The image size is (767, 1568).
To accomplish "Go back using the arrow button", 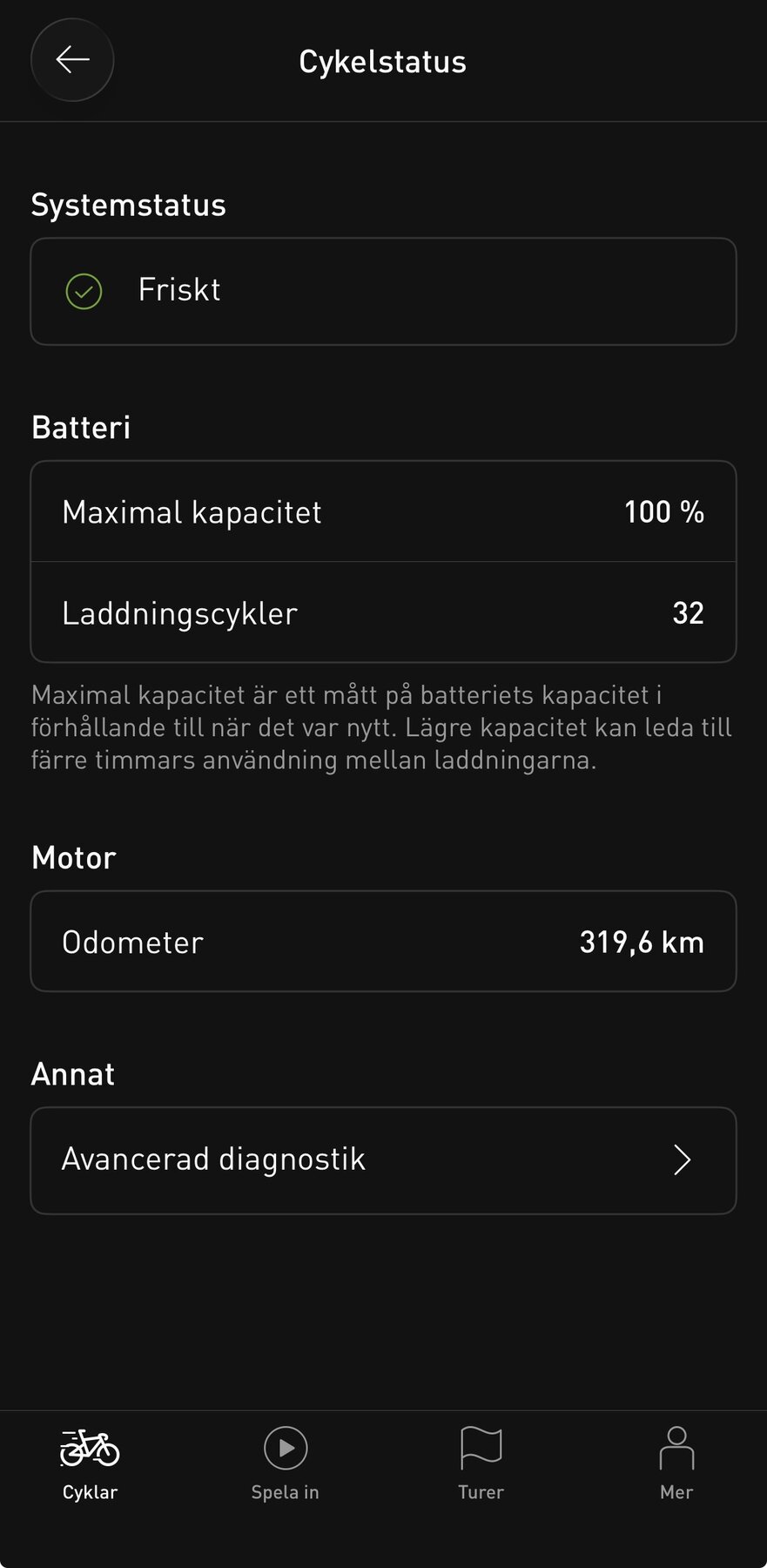I will click(x=72, y=60).
